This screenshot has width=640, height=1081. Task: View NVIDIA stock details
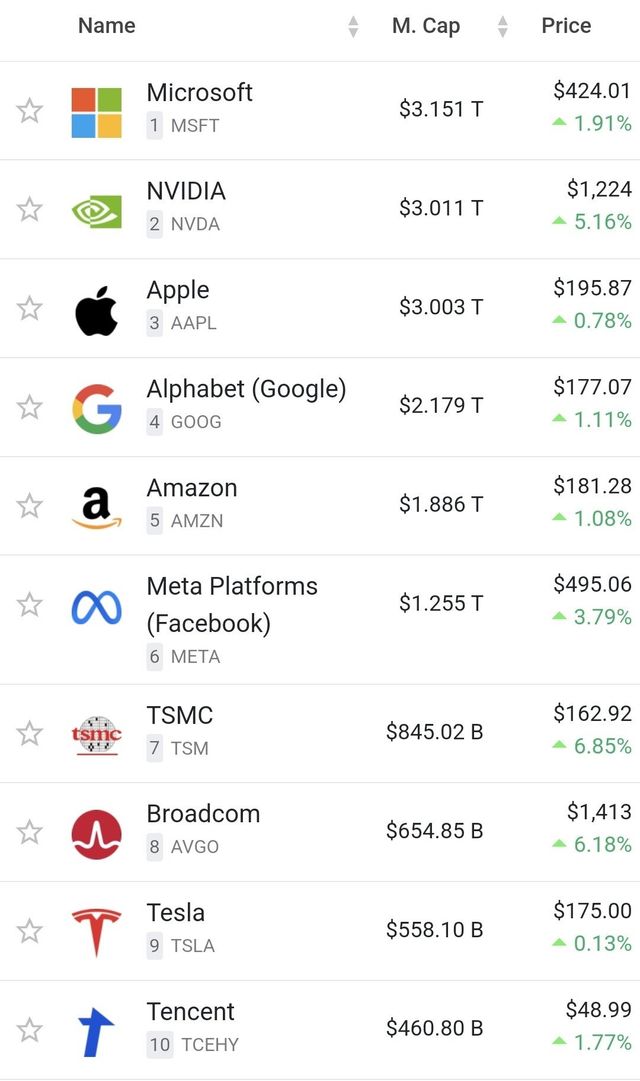point(186,192)
